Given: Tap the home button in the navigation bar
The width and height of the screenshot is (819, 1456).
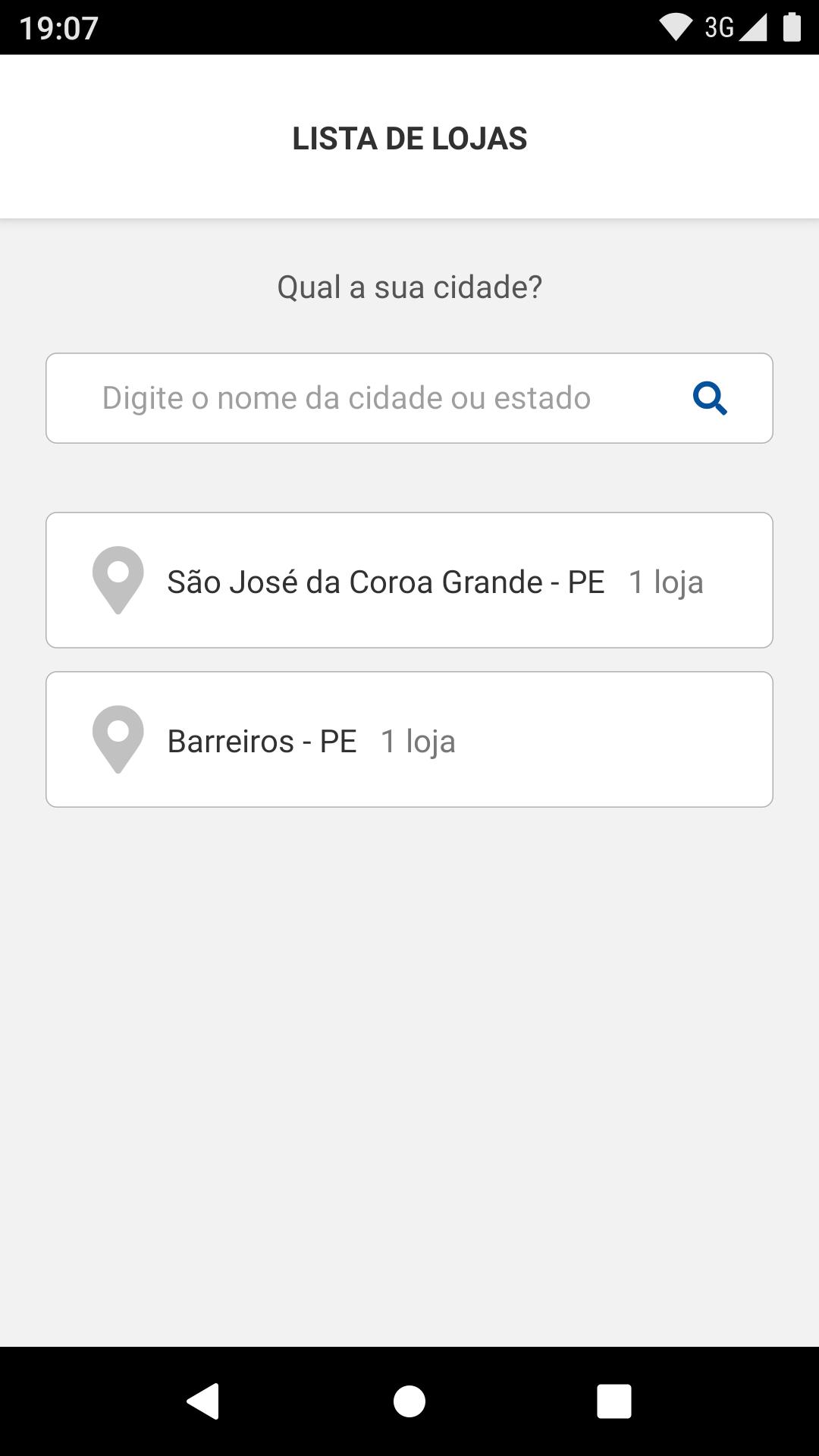Looking at the screenshot, I should point(409,1401).
